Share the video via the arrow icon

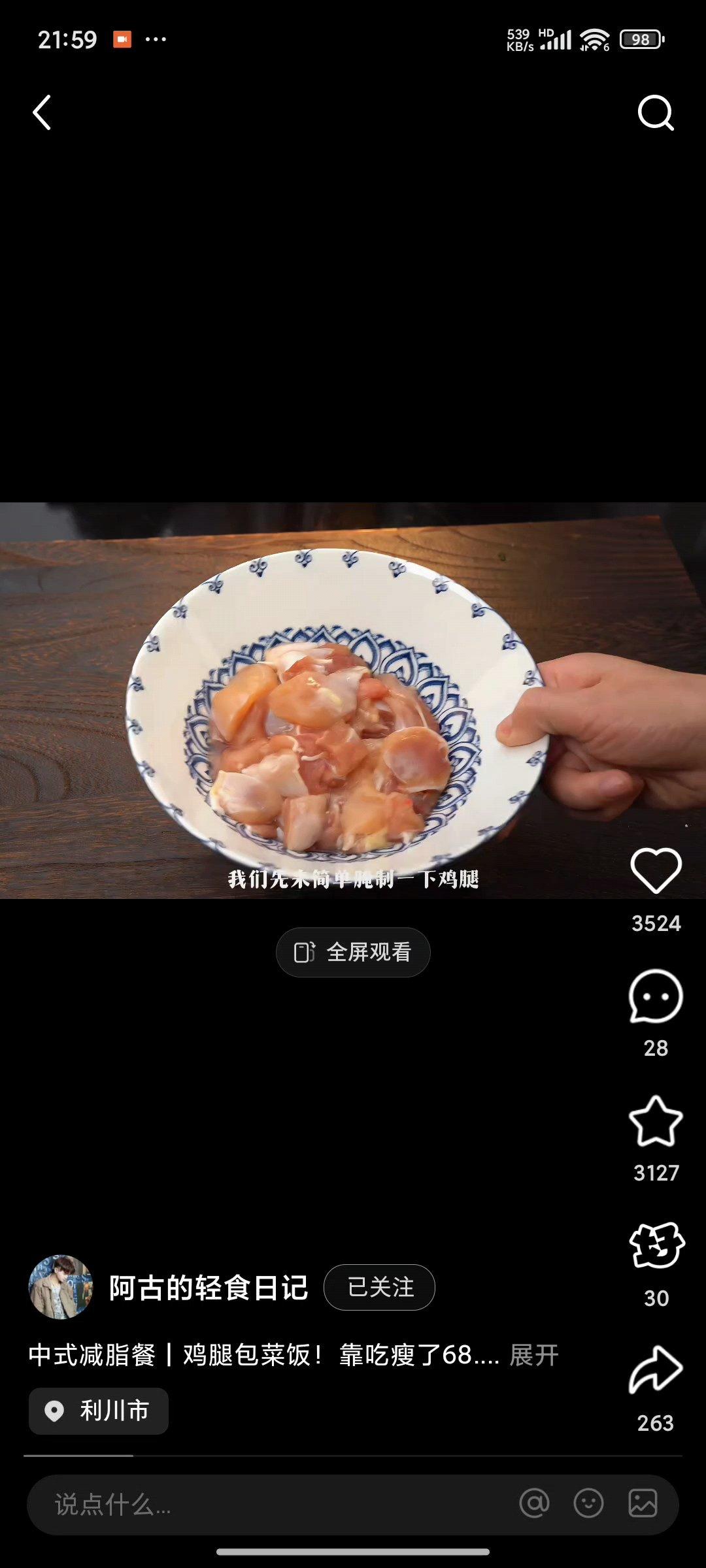pos(656,1371)
